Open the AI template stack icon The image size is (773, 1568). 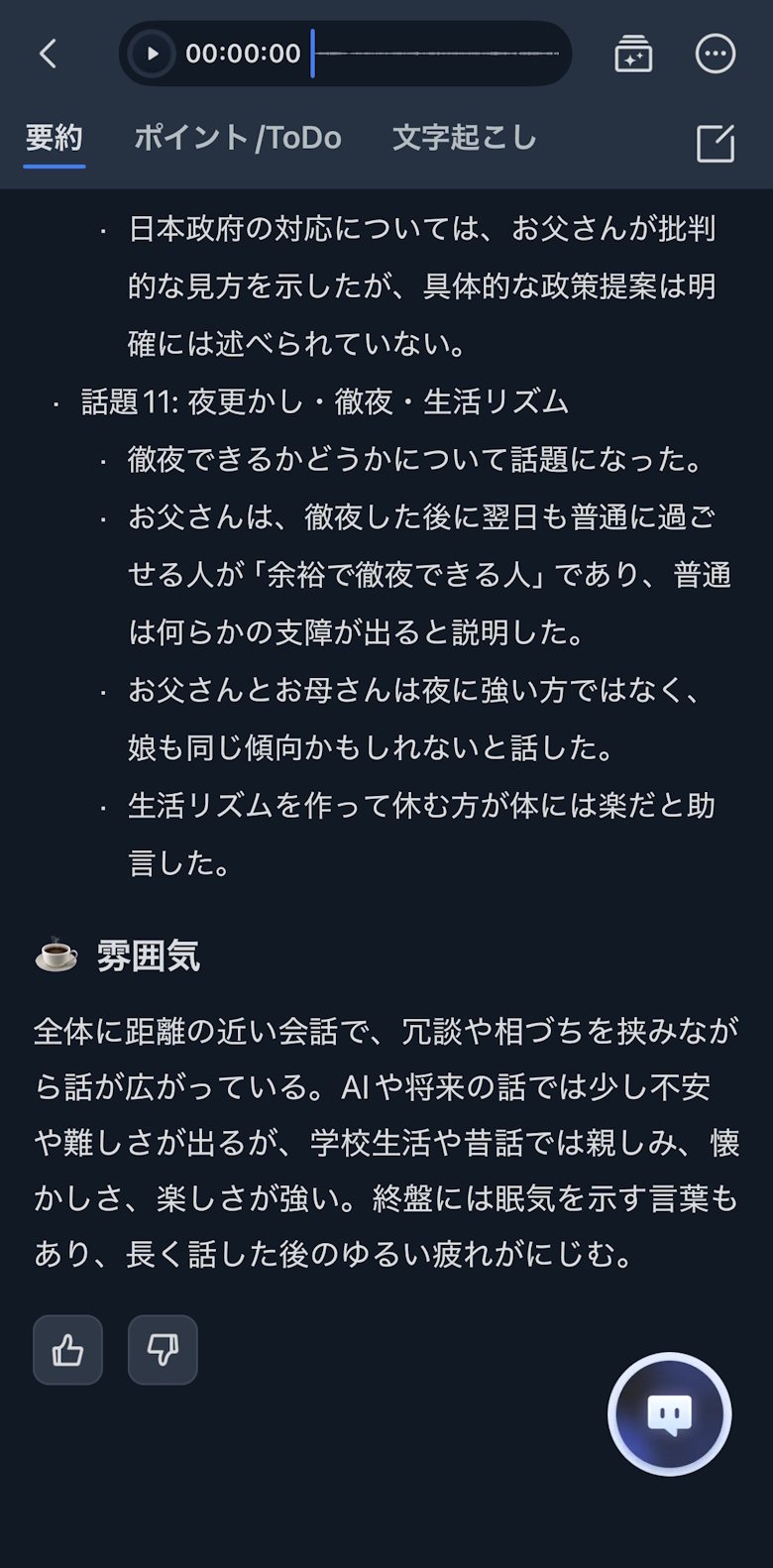633,54
